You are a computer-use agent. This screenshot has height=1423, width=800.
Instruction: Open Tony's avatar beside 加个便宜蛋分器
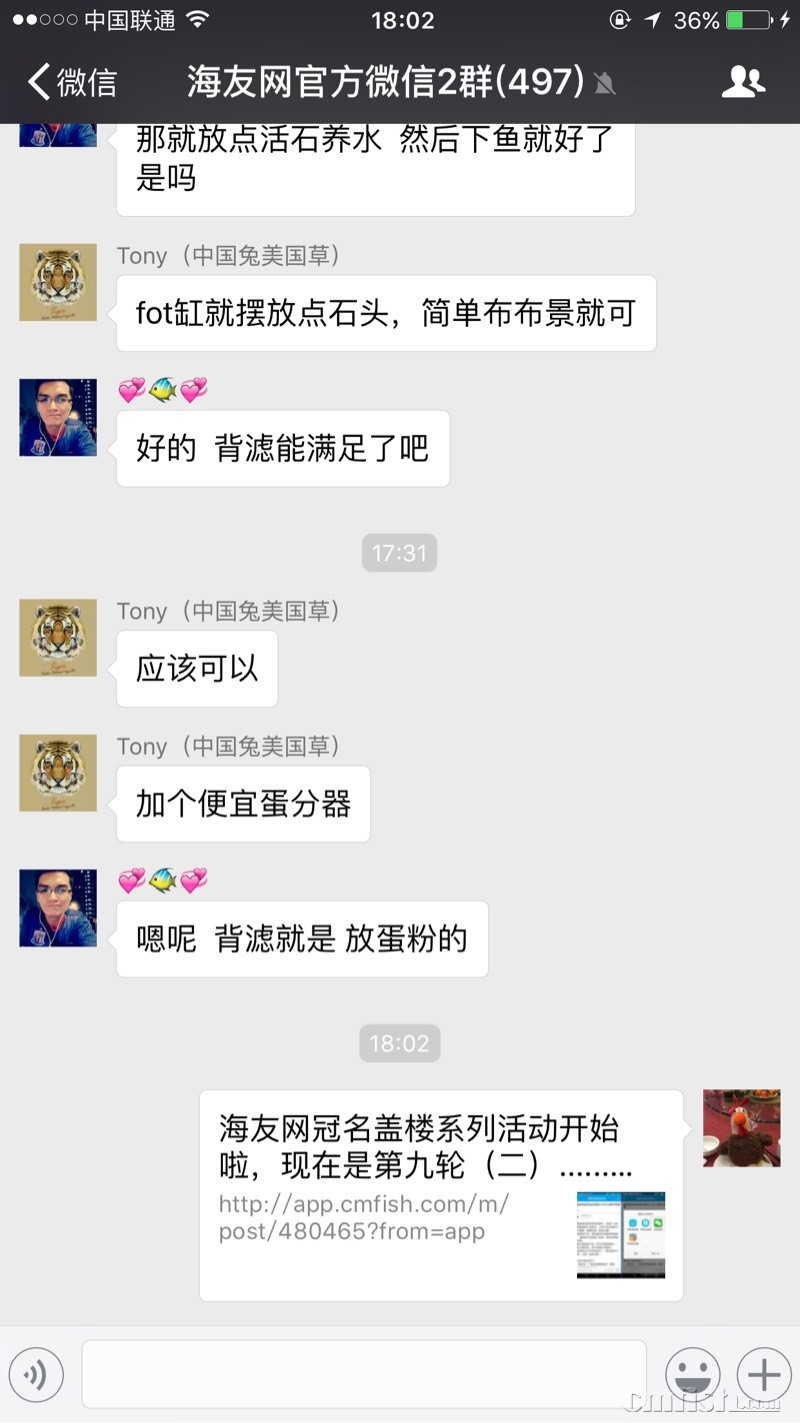58,773
